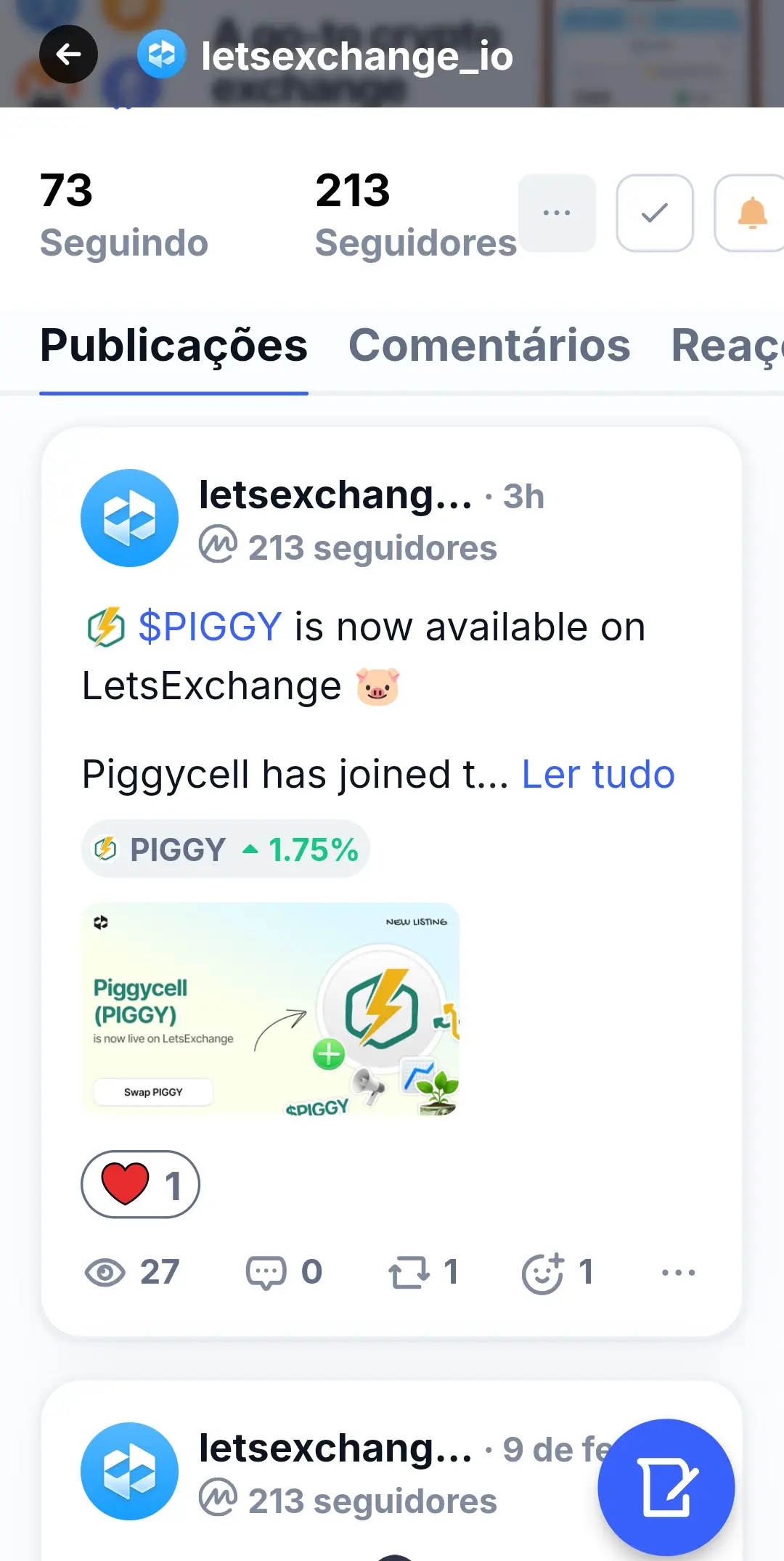Switch to the Reações tab

(x=726, y=346)
